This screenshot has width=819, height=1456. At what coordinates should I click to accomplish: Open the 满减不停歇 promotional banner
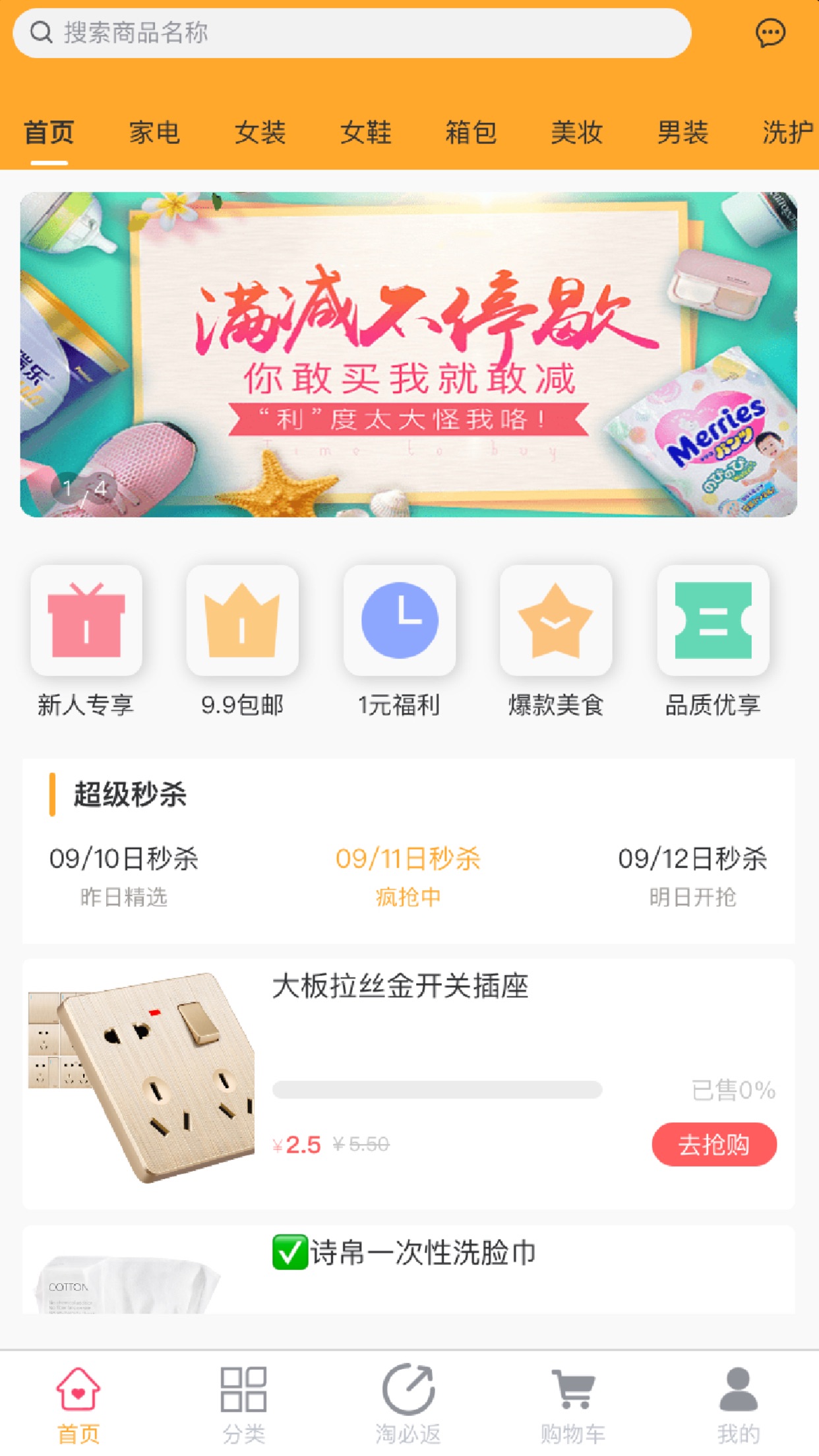(409, 355)
